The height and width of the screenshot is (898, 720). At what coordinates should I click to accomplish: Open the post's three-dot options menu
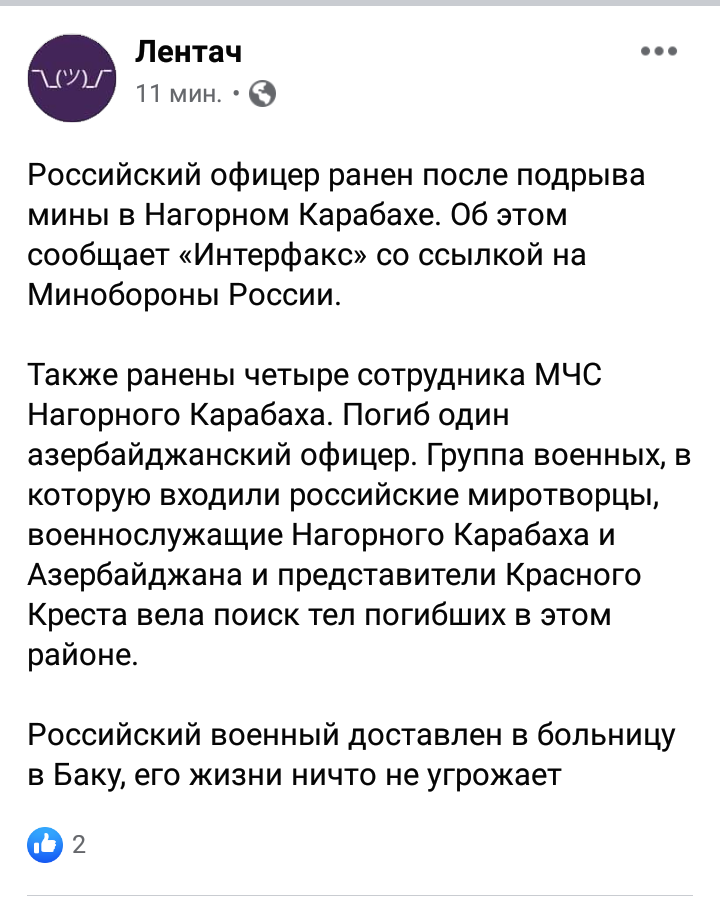pyautogui.click(x=659, y=51)
